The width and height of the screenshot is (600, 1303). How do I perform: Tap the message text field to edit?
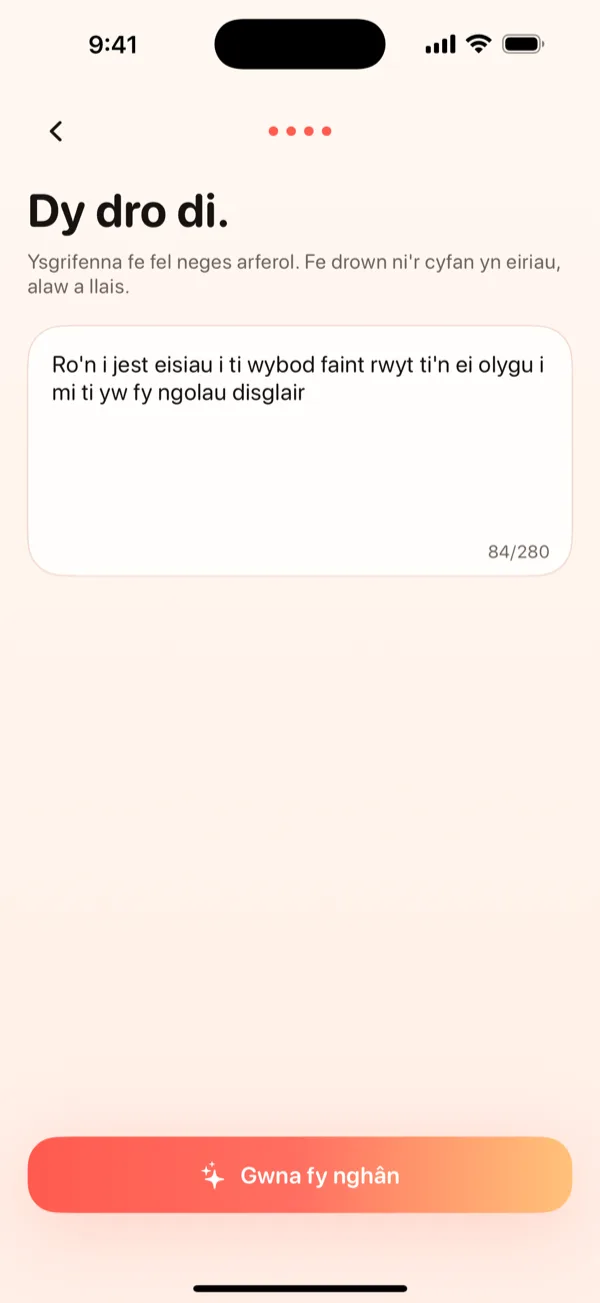[x=300, y=451]
